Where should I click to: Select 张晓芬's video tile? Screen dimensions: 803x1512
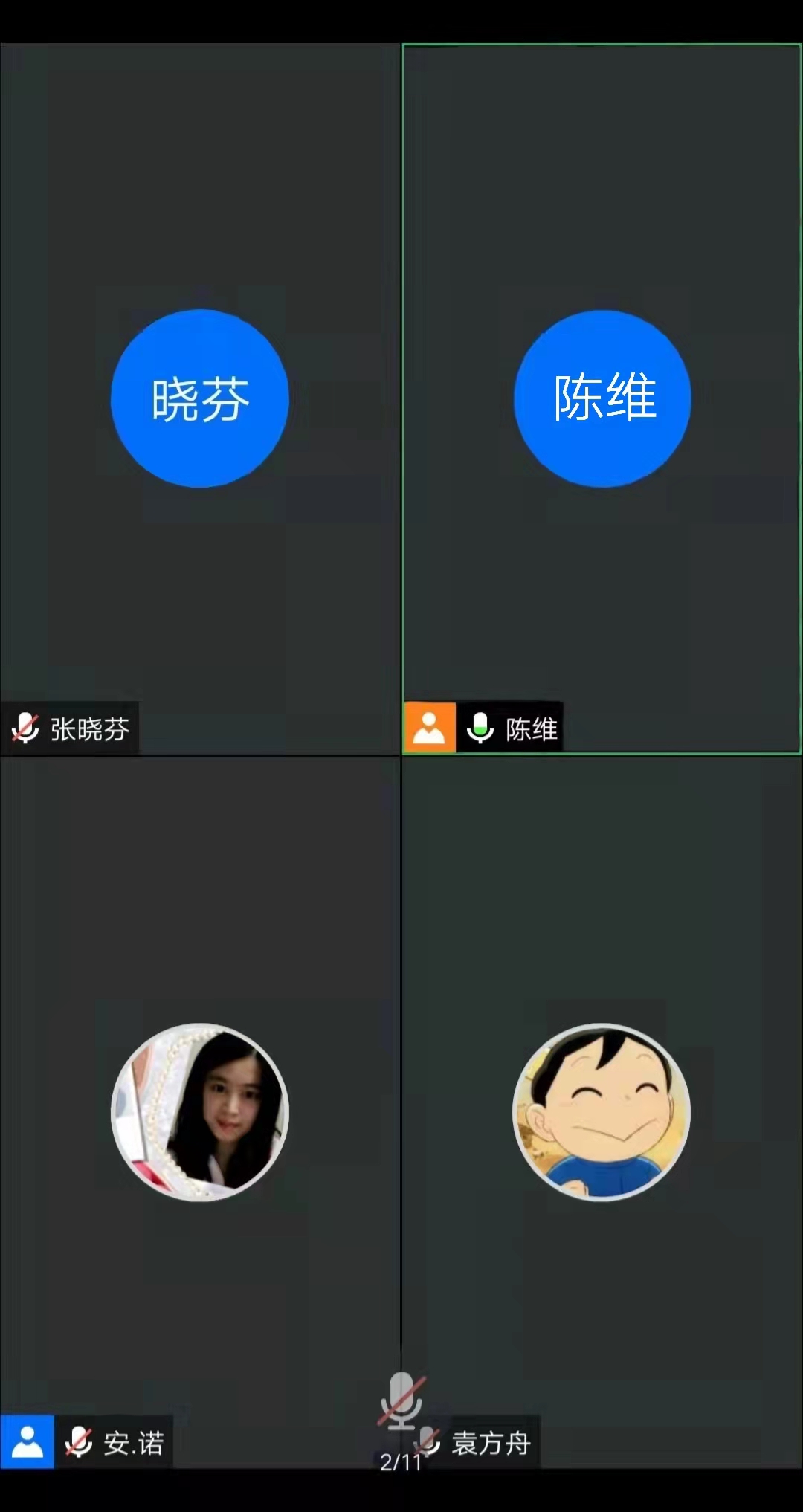pos(199,398)
